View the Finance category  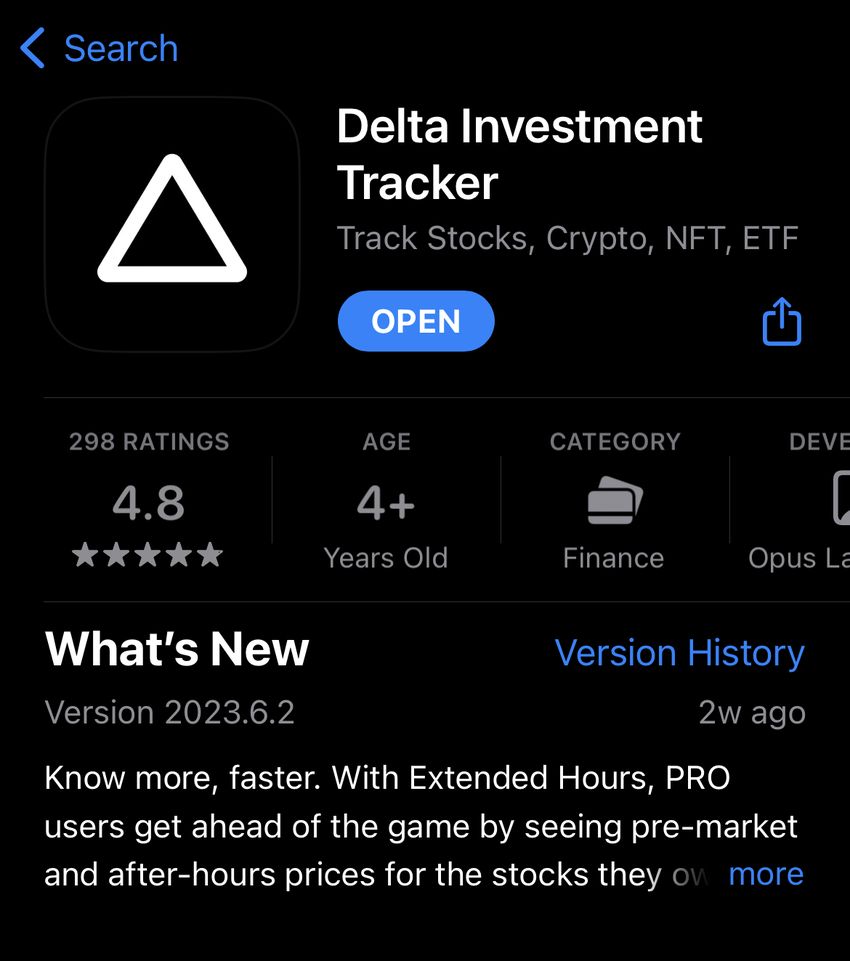613,501
